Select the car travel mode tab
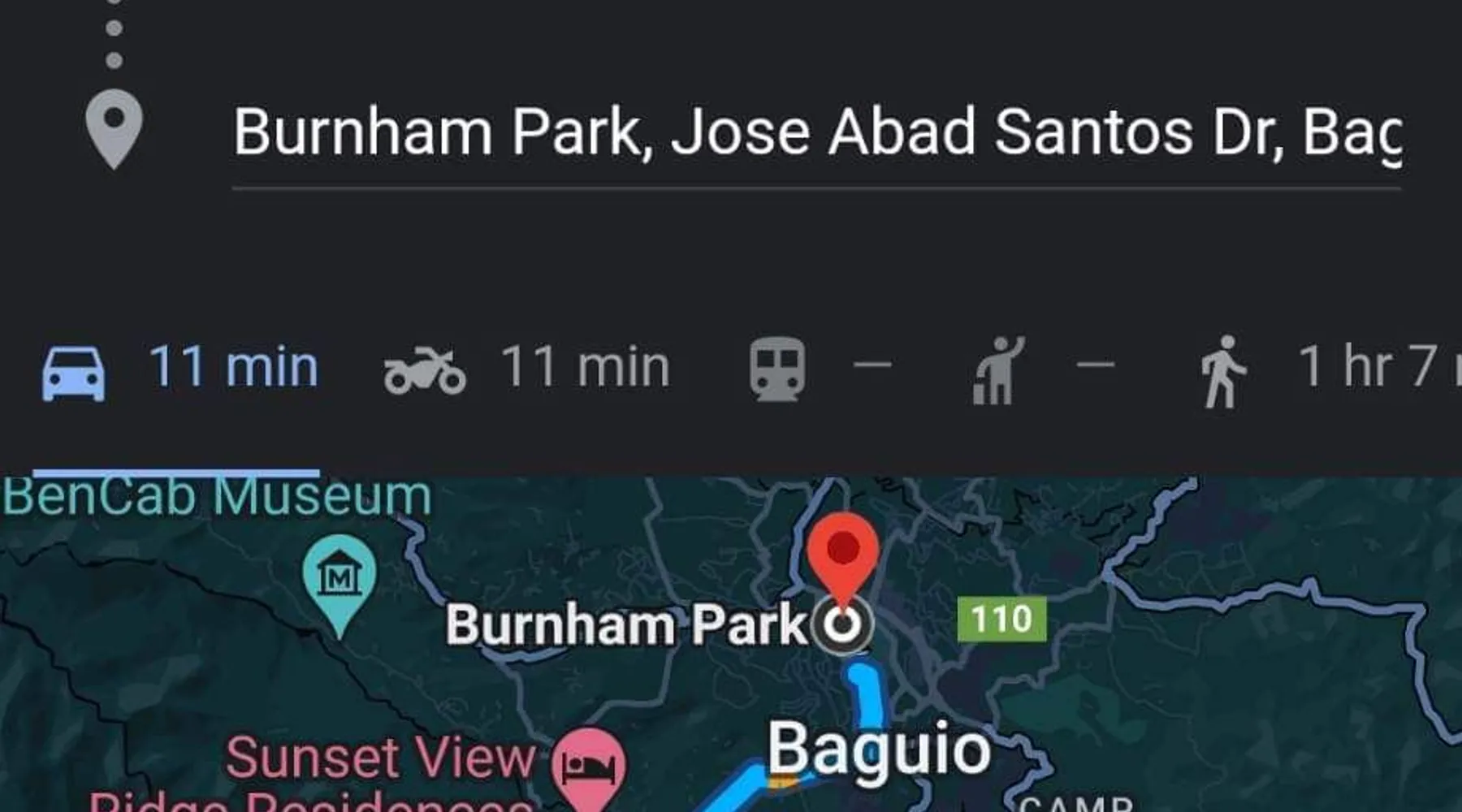This screenshot has width=1462, height=812. point(179,369)
